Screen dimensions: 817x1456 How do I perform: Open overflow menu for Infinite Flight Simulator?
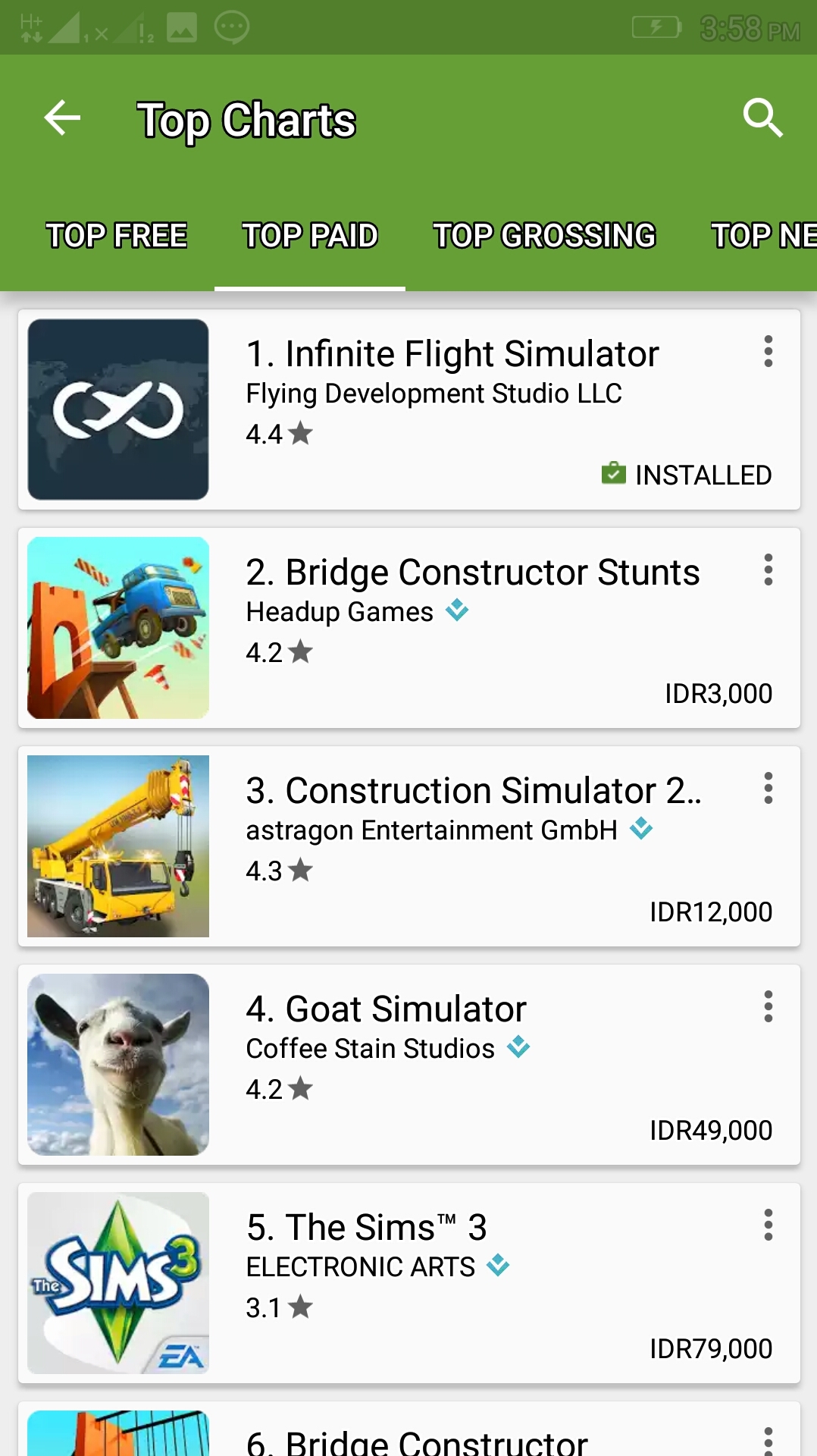(768, 352)
